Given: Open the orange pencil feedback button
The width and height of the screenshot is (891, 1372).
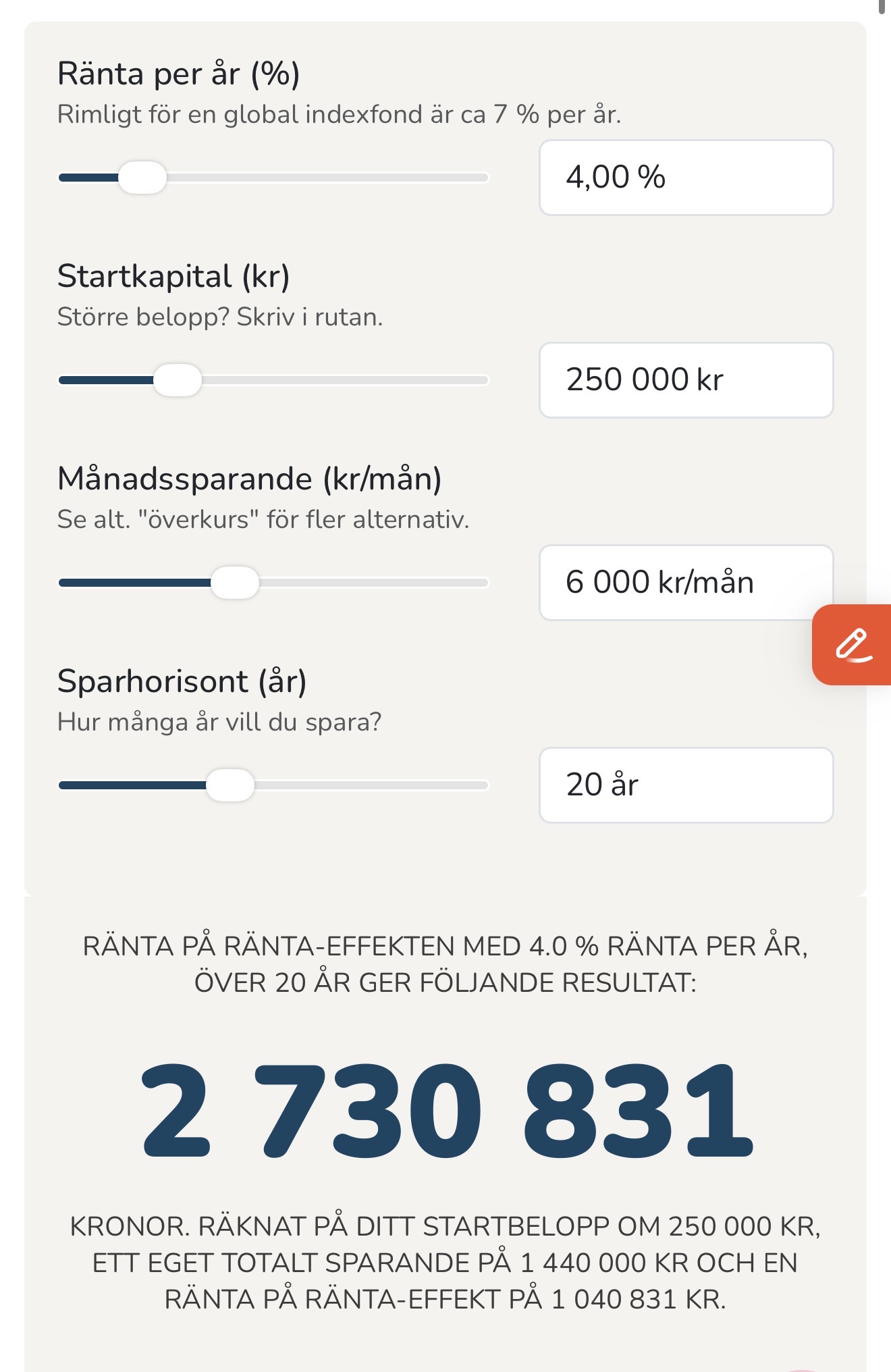Looking at the screenshot, I should pyautogui.click(x=853, y=645).
